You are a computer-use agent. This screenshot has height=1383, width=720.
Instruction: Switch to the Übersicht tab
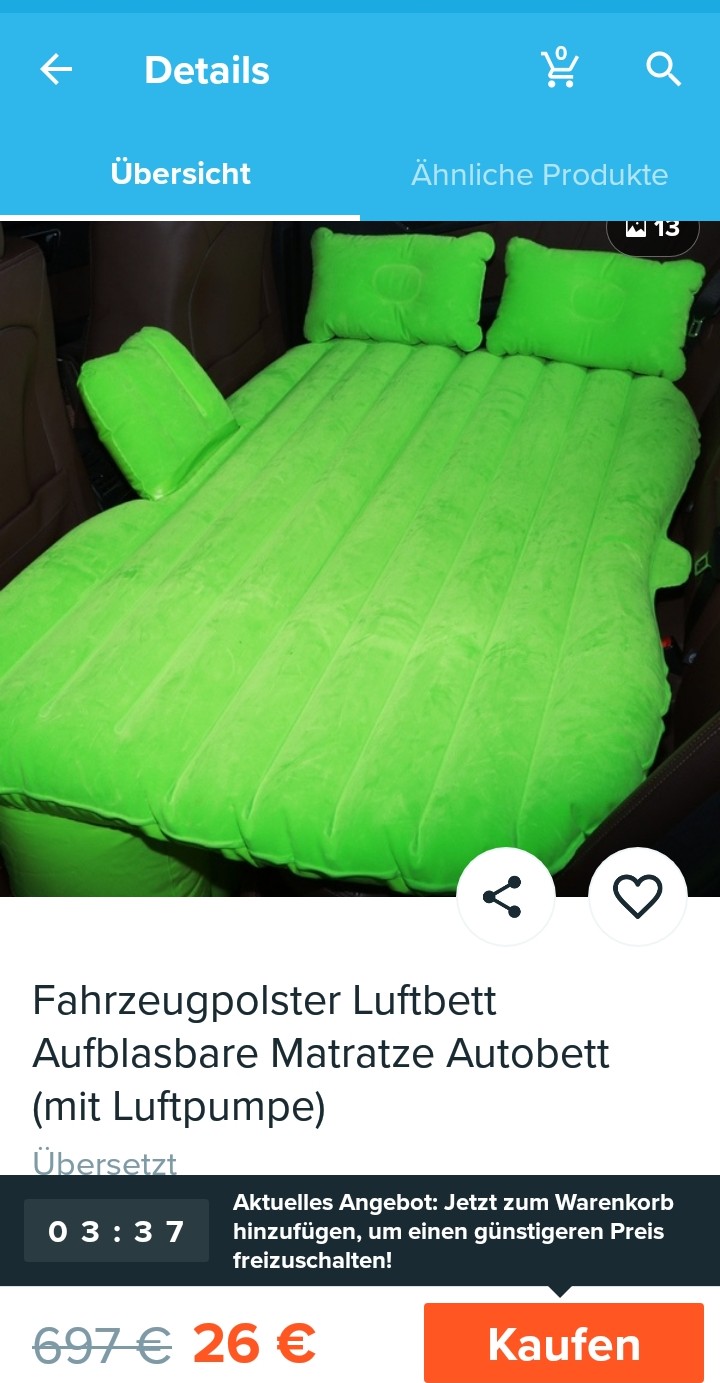[x=181, y=174]
